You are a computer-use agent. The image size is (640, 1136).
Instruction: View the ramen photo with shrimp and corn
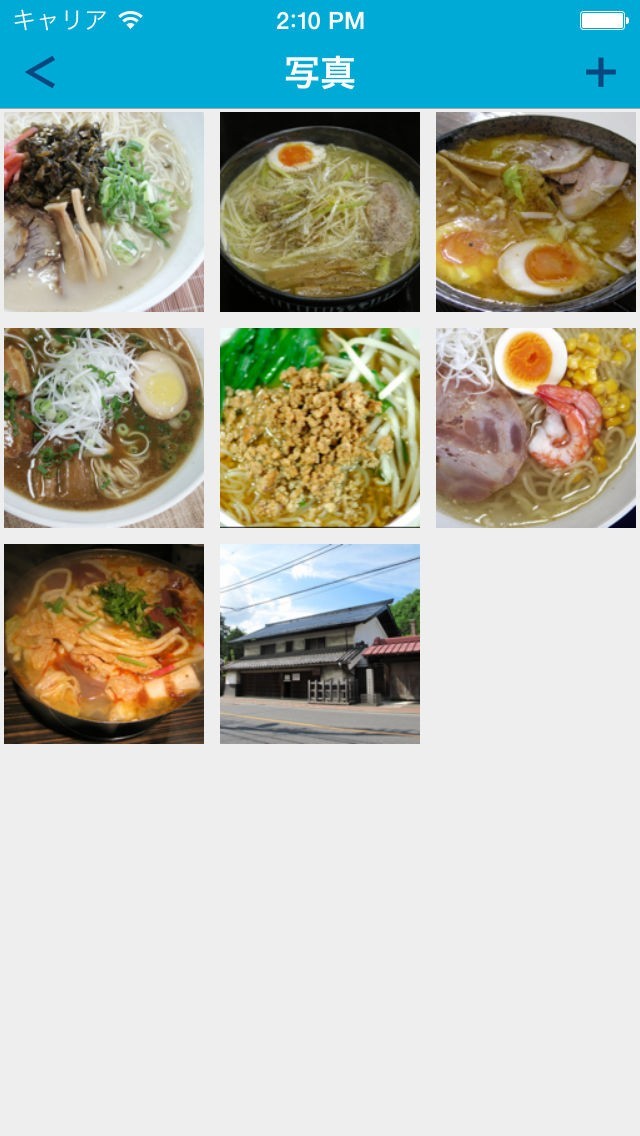[x=536, y=427]
